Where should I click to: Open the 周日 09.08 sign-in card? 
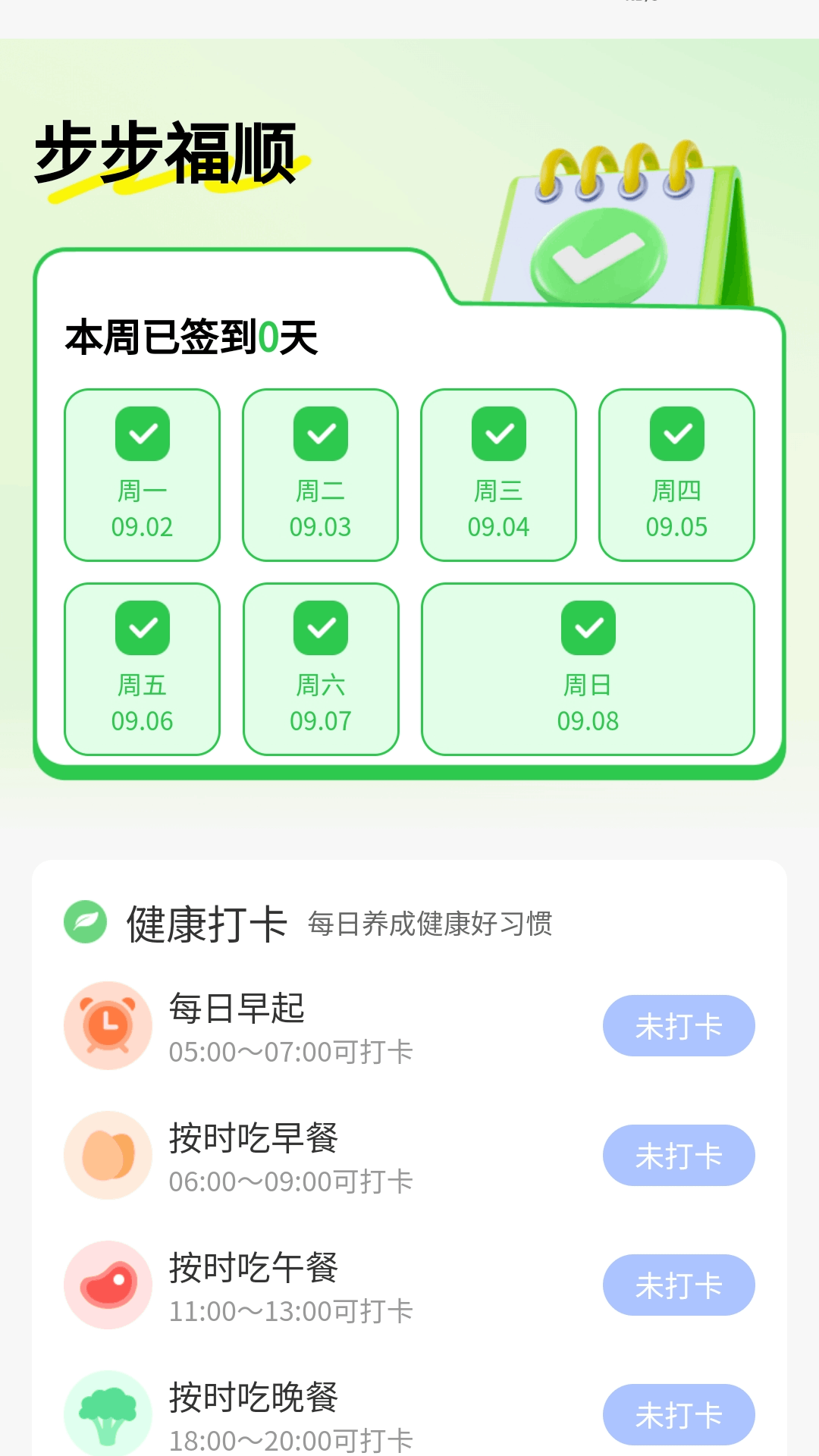[588, 669]
